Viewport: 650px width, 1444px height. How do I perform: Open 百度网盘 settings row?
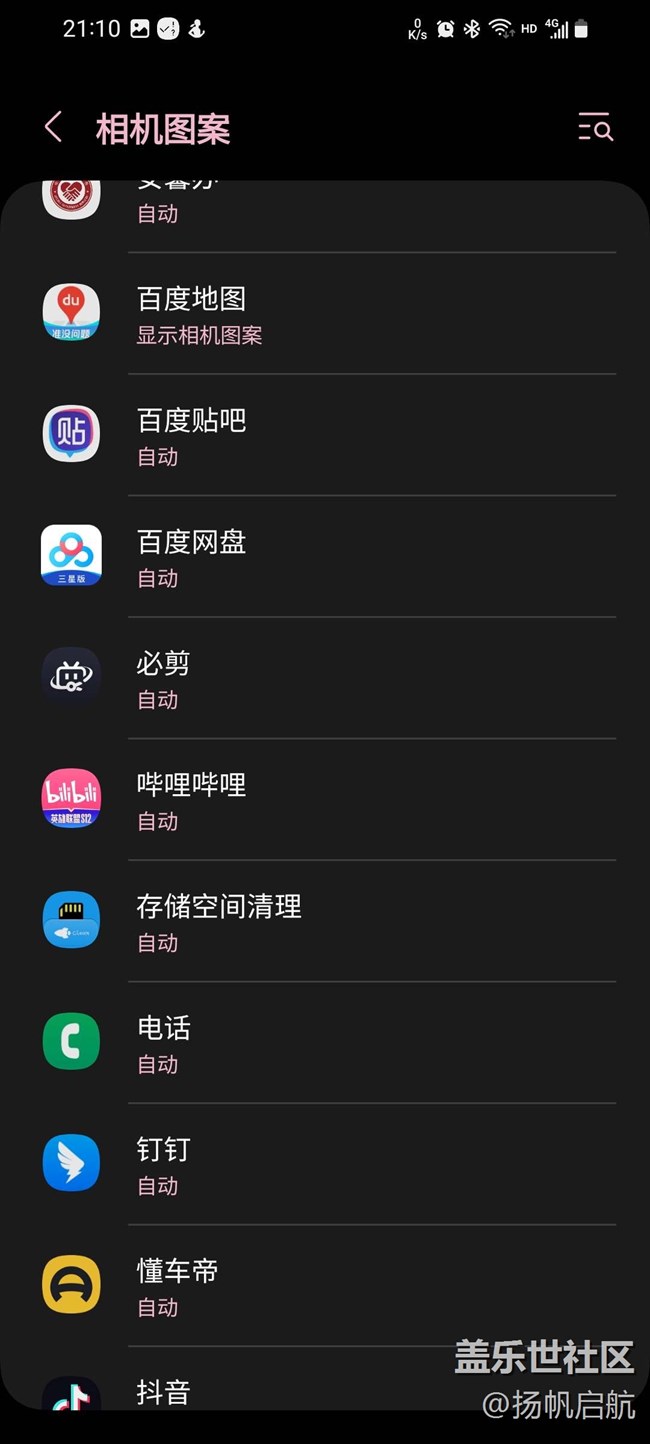tap(325, 557)
